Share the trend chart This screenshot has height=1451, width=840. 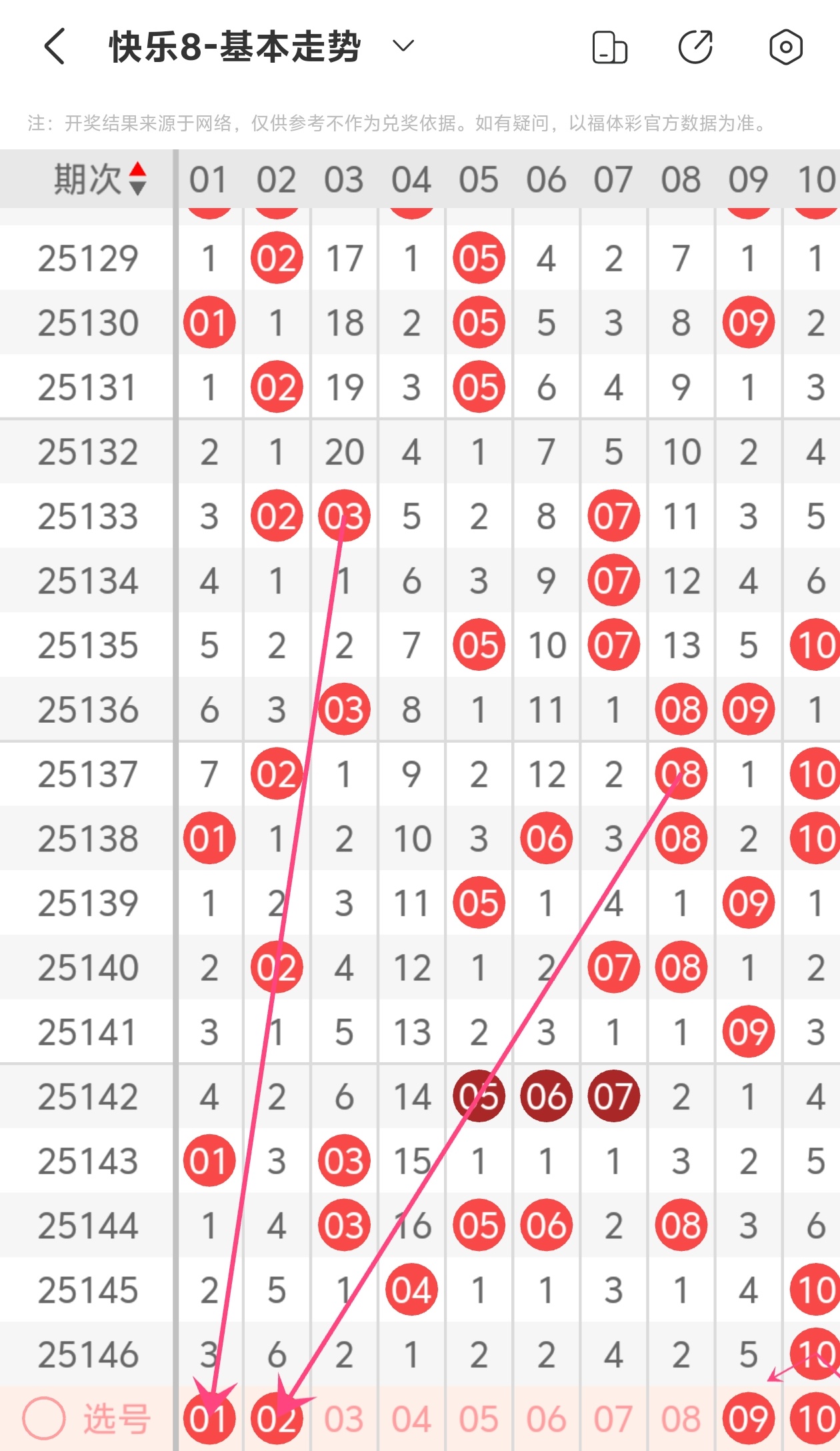695,47
